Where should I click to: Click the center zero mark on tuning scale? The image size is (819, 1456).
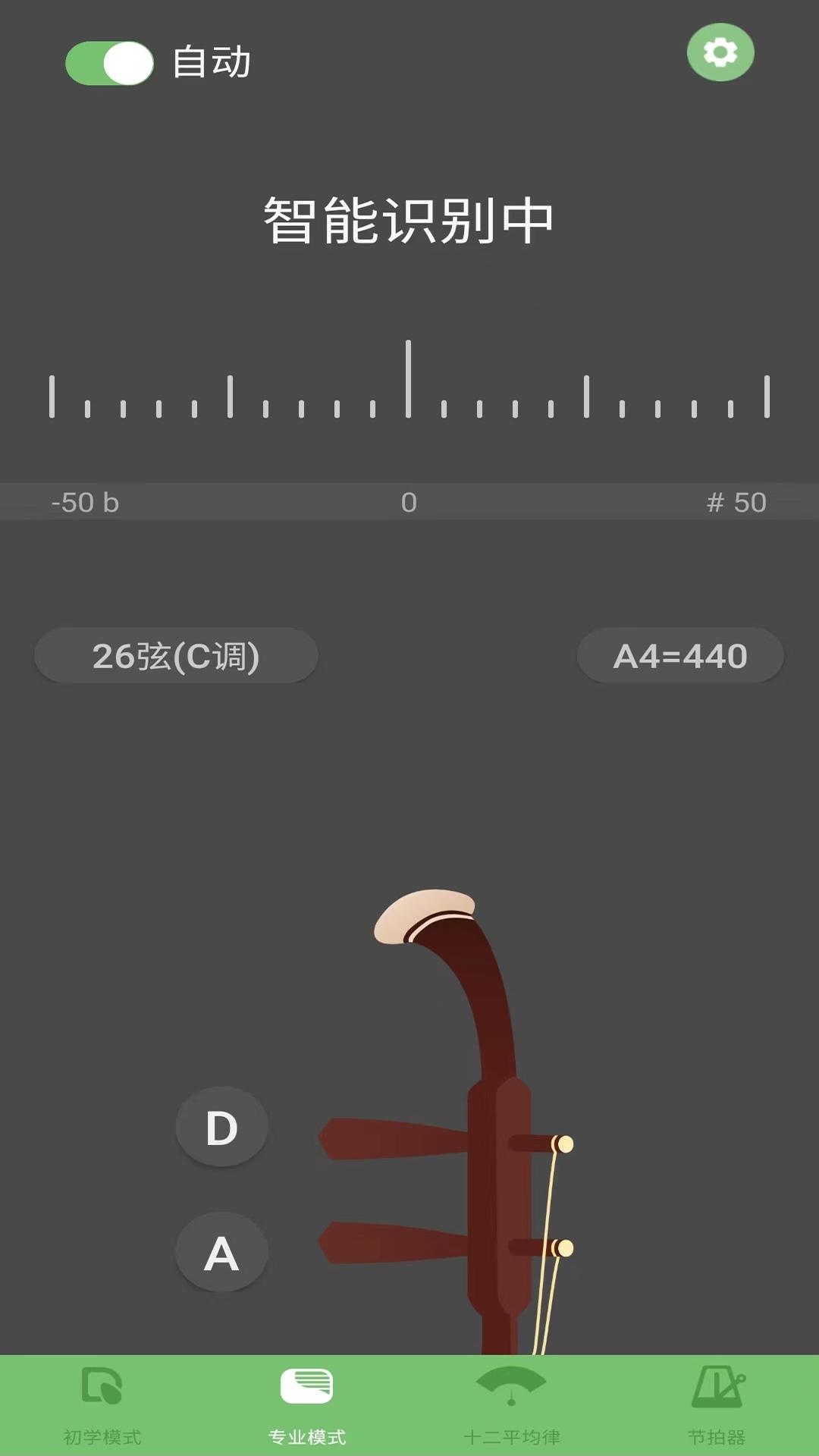(409, 379)
